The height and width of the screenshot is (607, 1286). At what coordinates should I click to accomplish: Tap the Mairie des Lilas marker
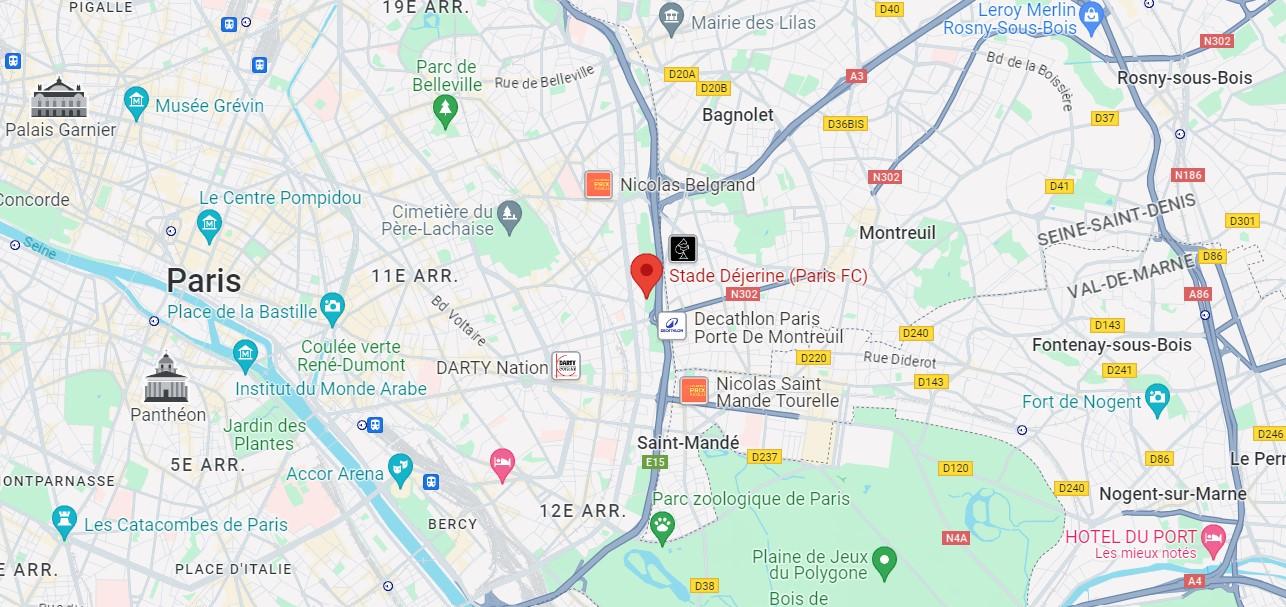[x=672, y=16]
